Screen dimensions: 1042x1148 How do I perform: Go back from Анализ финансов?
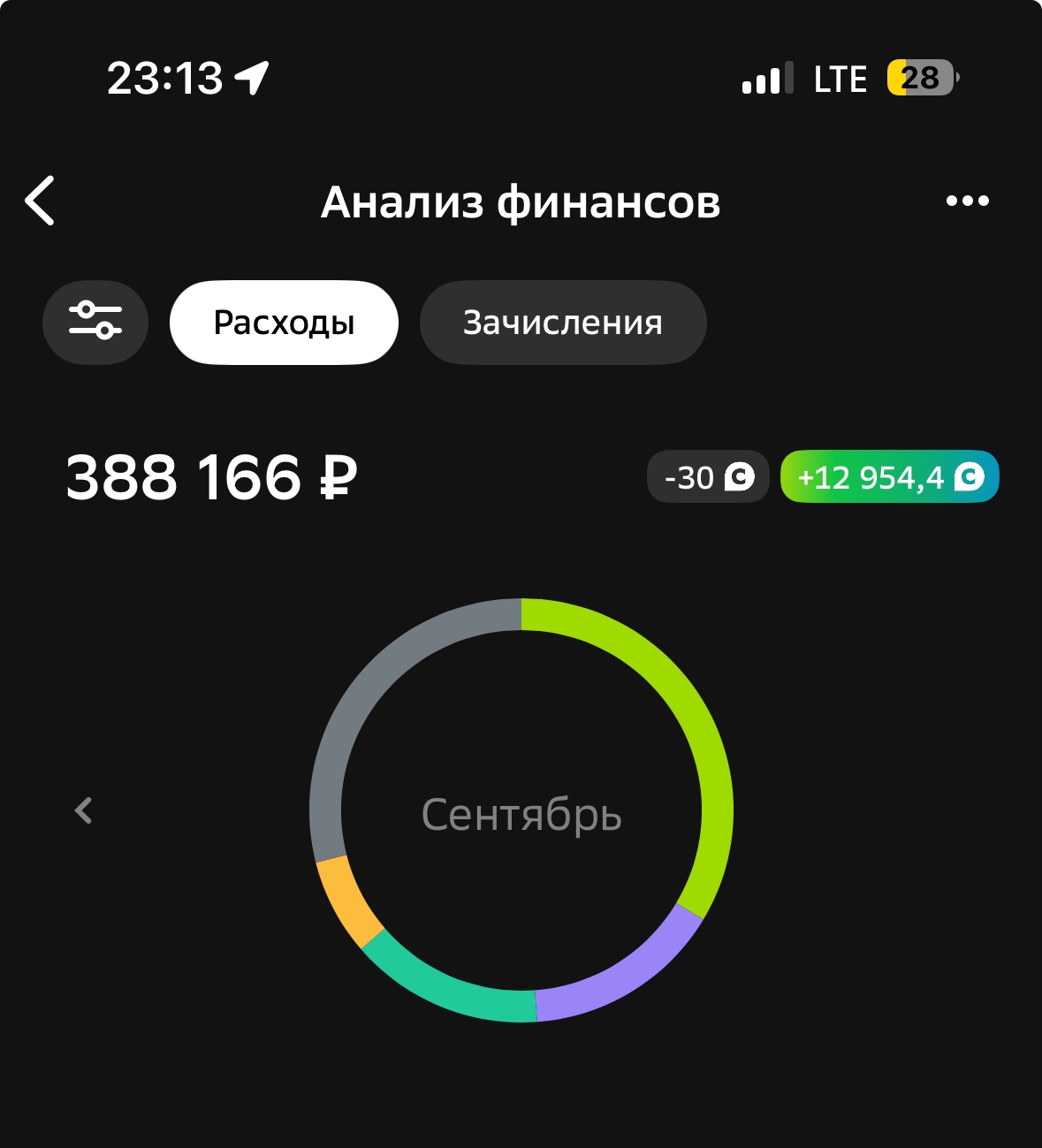pyautogui.click(x=41, y=201)
